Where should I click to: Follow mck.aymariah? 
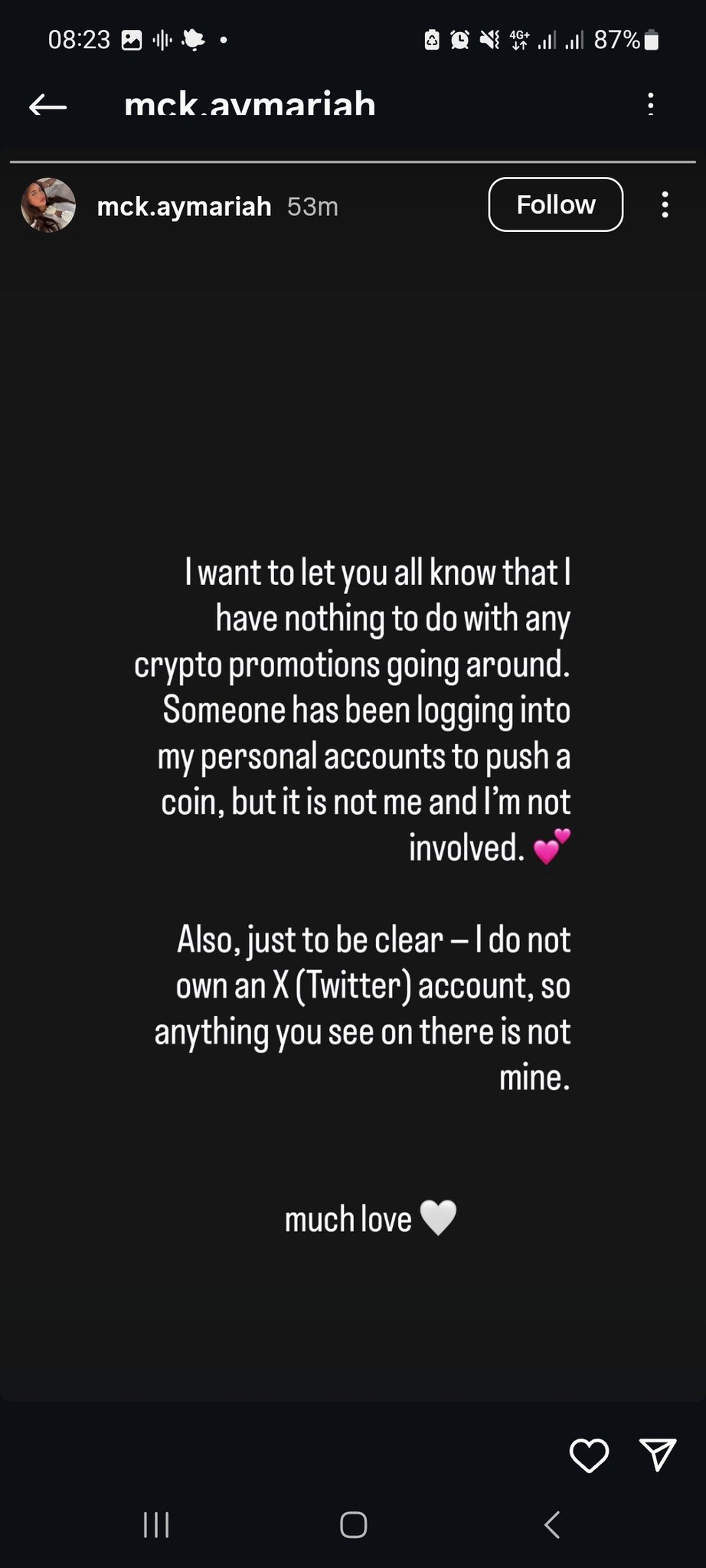(555, 204)
